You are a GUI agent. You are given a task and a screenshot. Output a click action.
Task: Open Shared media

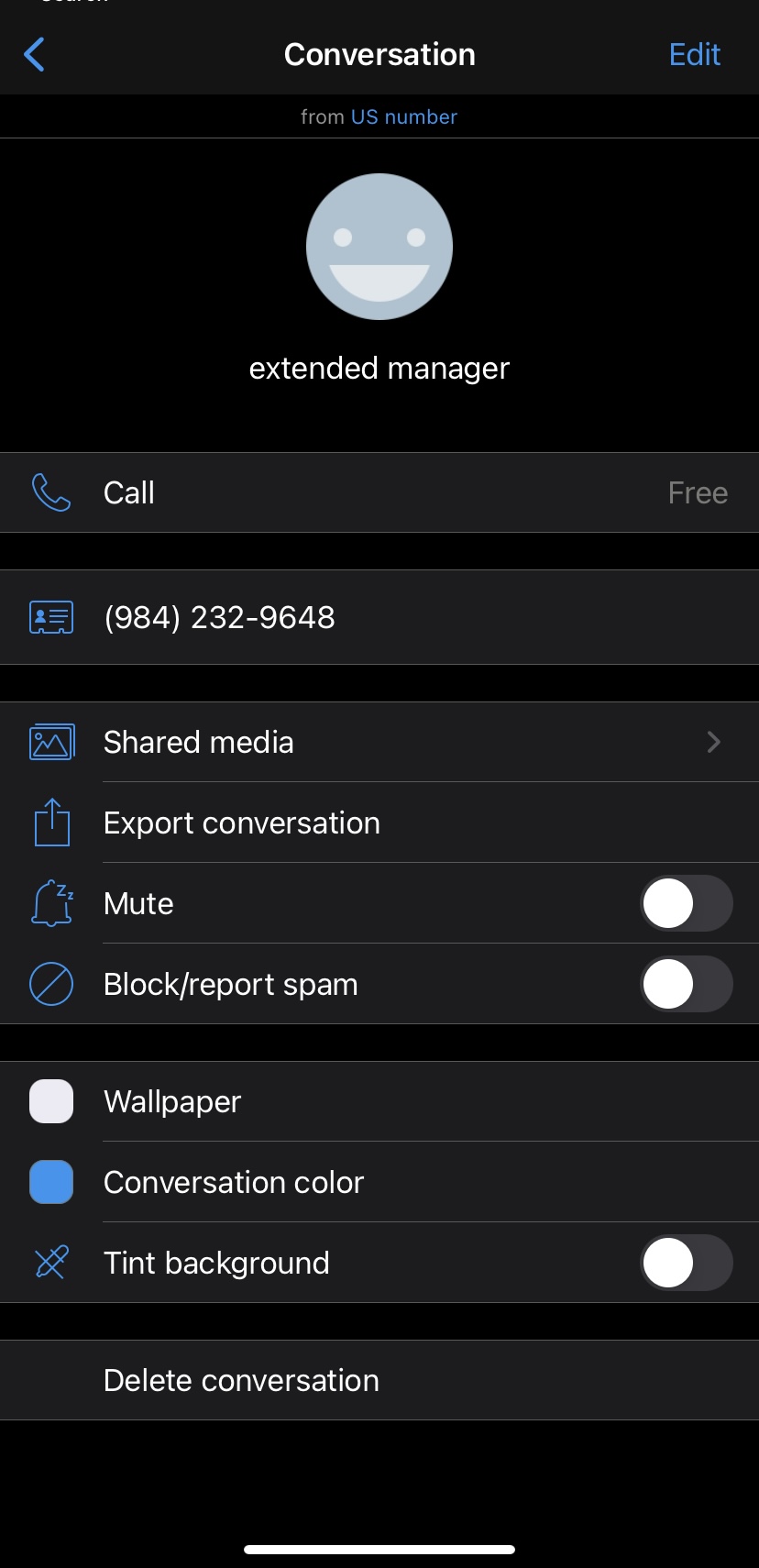379,742
